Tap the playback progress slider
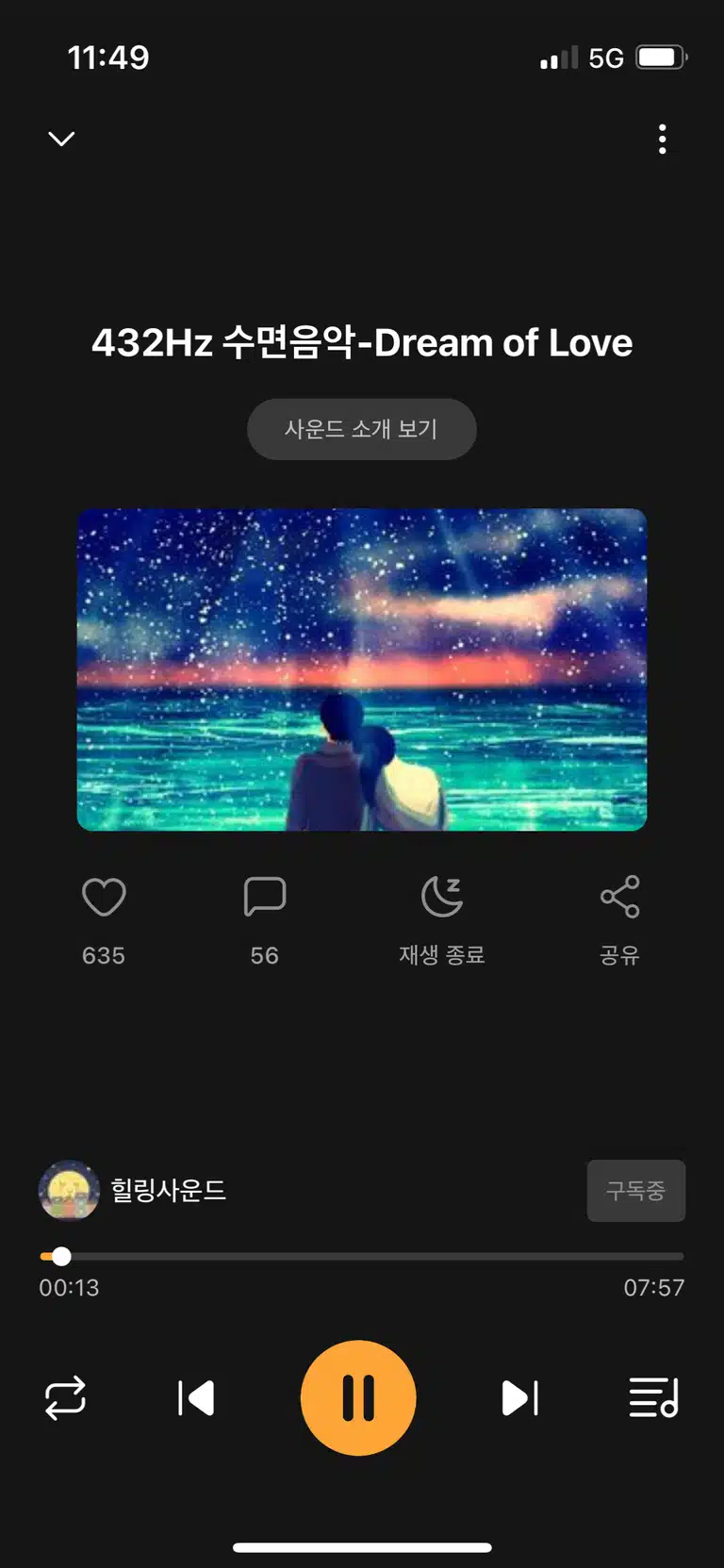Viewport: 724px width, 1568px height. click(362, 1256)
